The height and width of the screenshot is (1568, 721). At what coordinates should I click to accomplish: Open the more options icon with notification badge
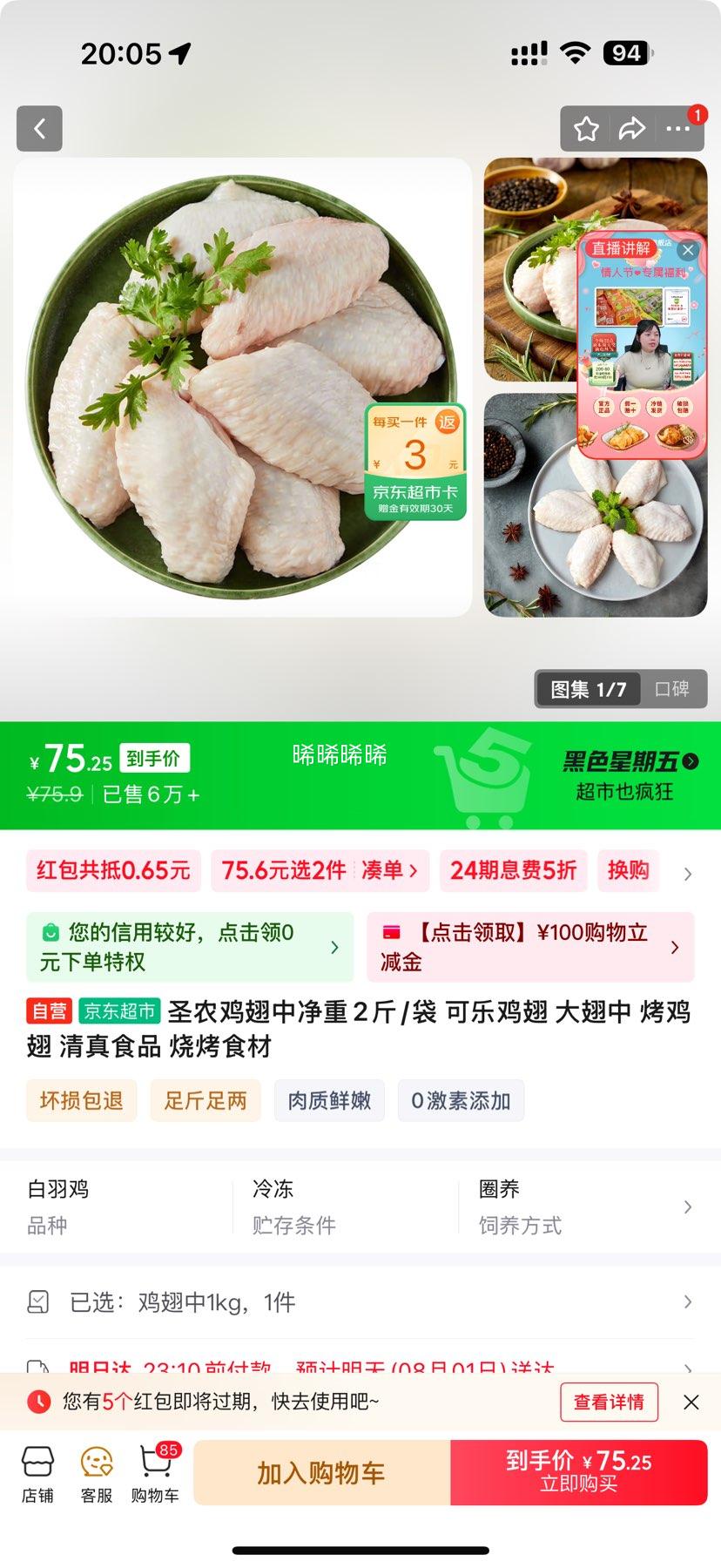coord(678,128)
